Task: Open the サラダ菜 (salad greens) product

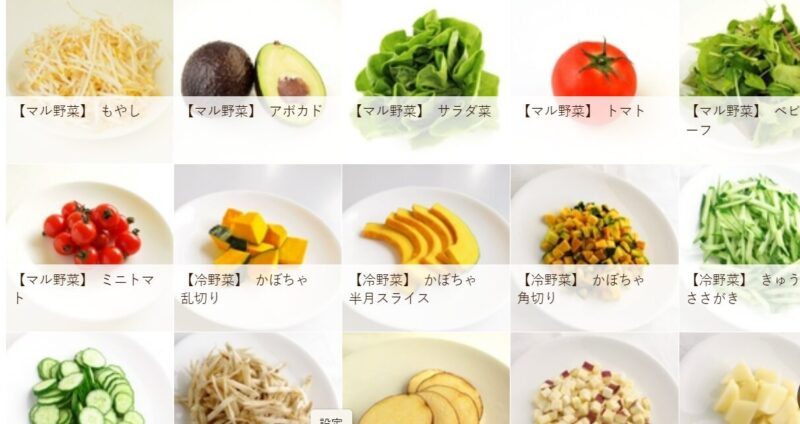Action: (425, 70)
